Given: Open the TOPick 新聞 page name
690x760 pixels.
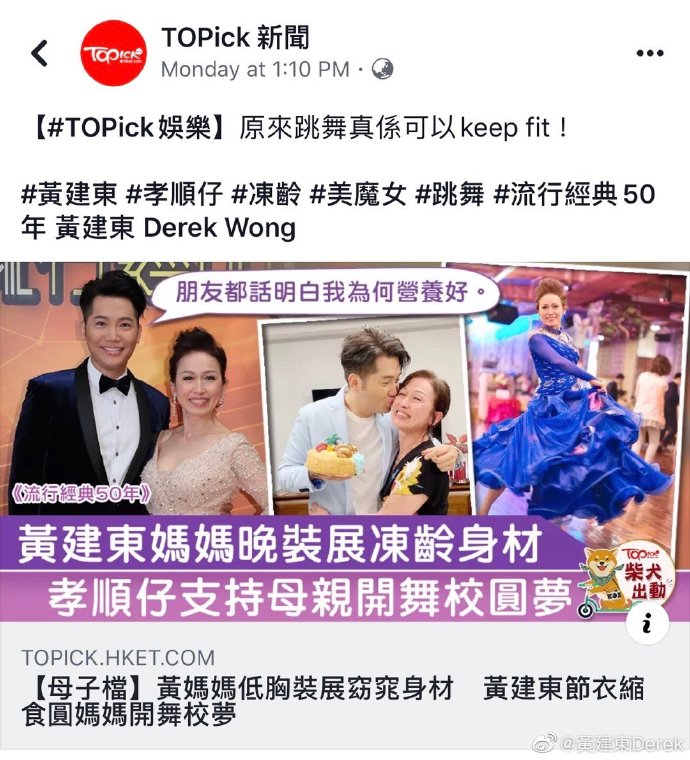Looking at the screenshot, I should click(235, 37).
